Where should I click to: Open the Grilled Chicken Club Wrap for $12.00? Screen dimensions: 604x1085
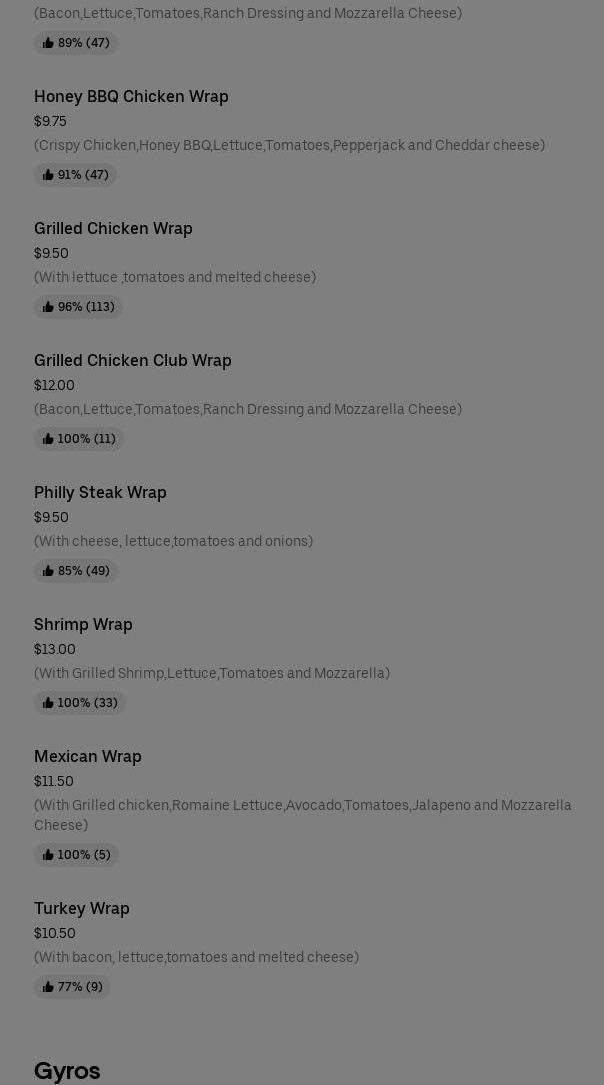click(132, 361)
